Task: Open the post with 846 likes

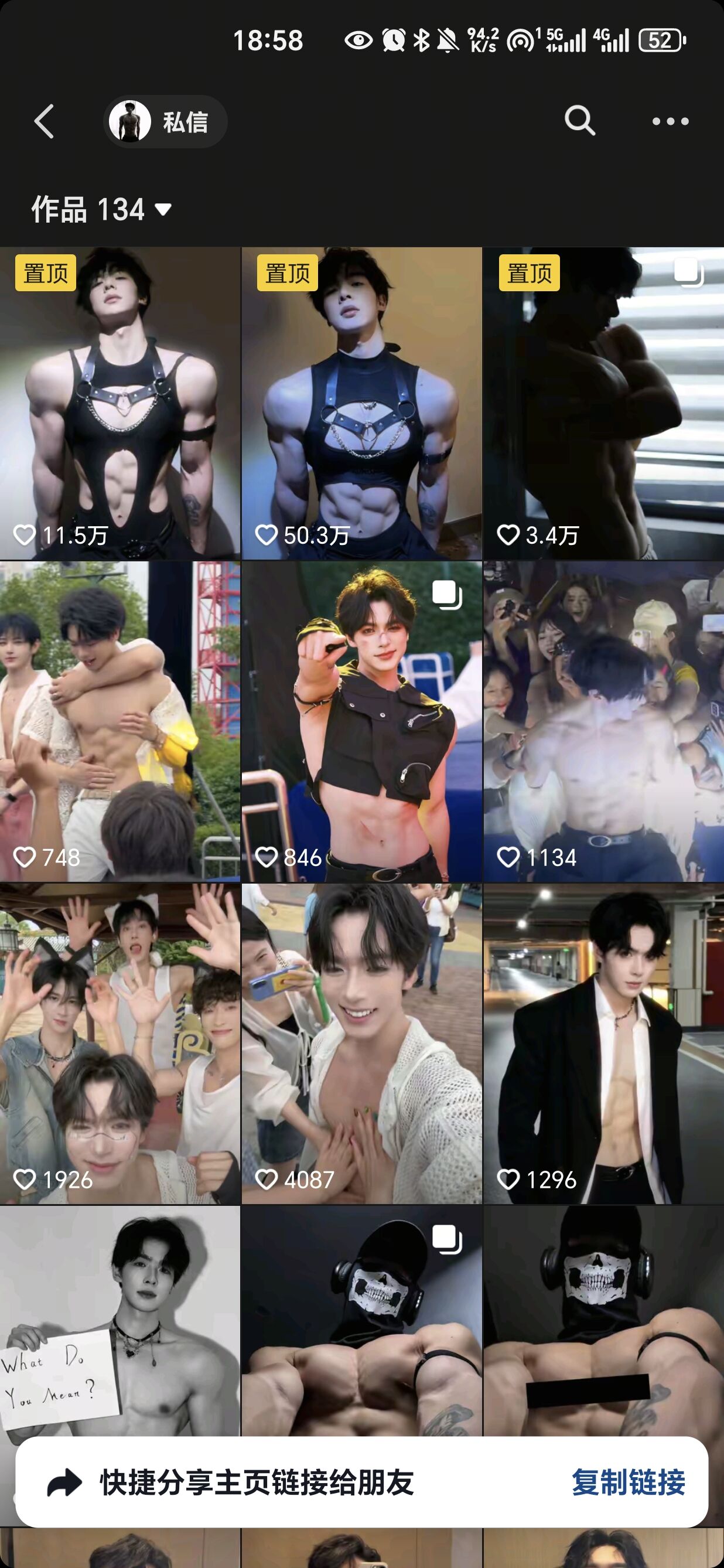Action: coord(361,721)
